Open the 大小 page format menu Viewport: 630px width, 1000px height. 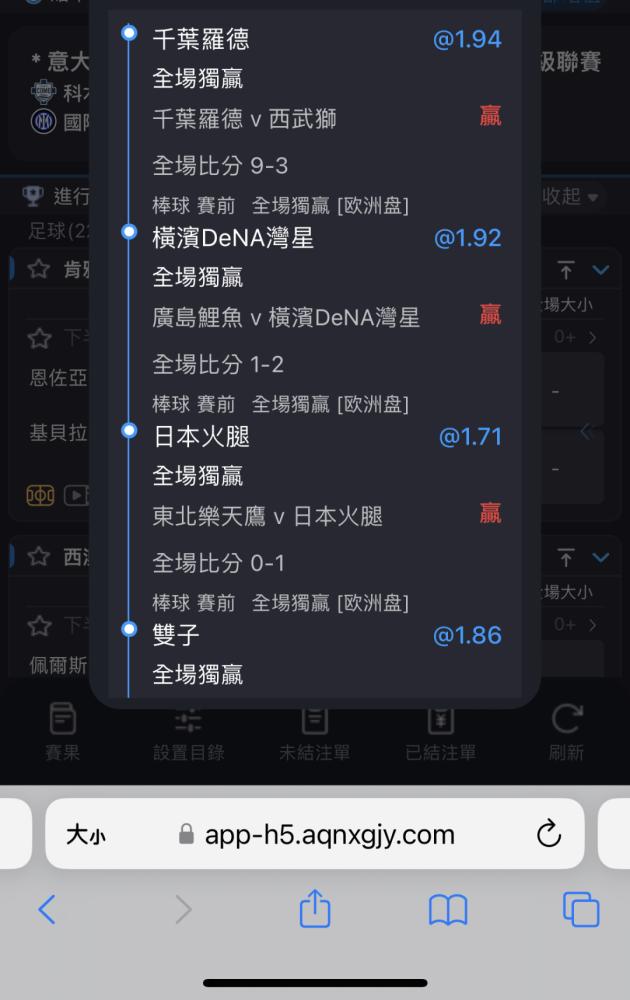[86, 834]
